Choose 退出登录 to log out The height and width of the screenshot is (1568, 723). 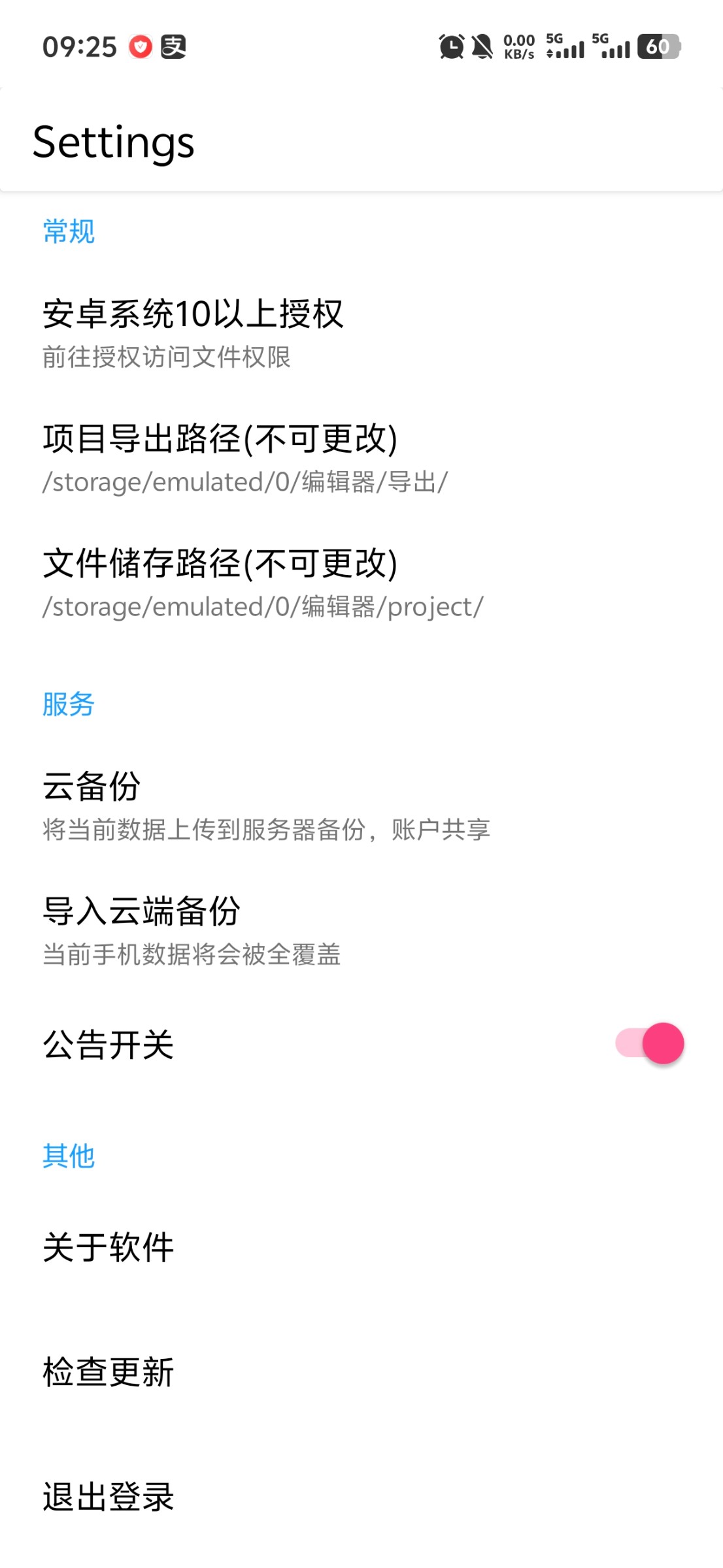point(109,1497)
